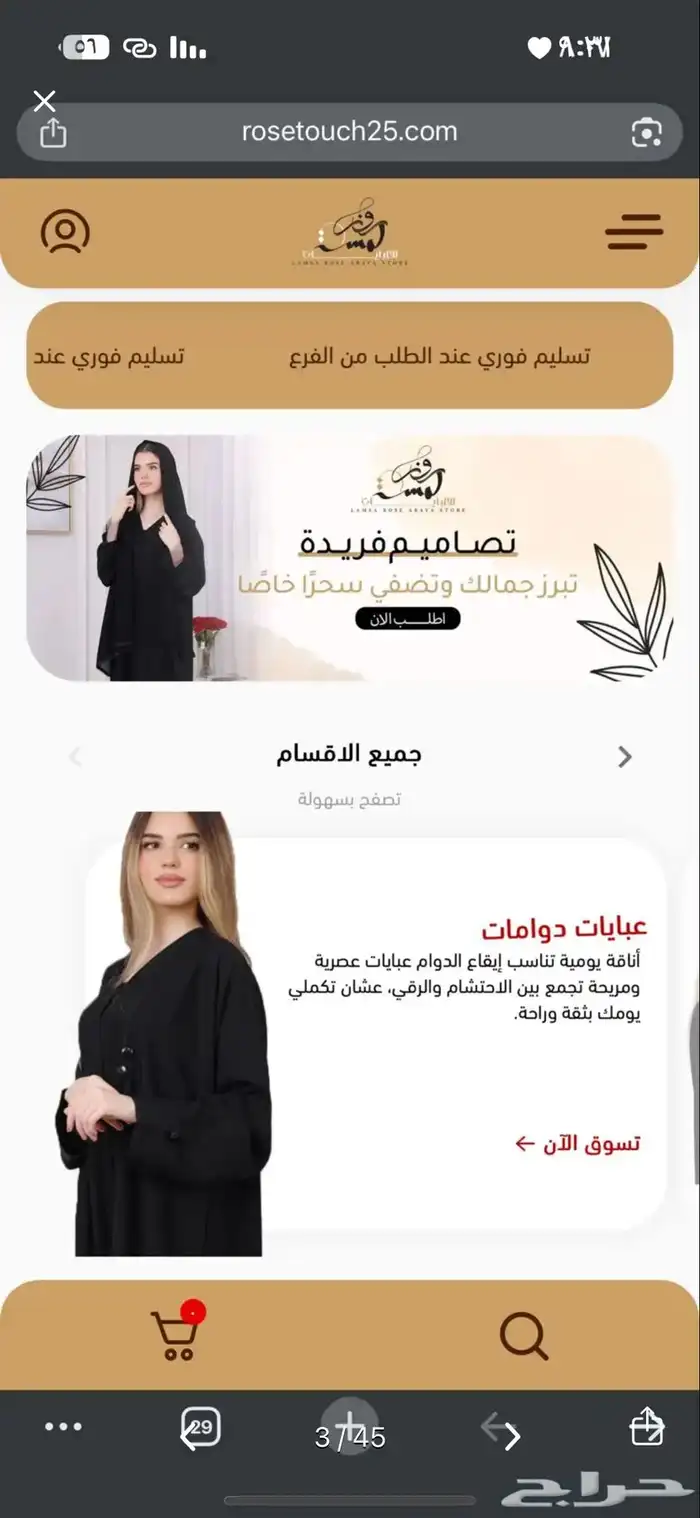This screenshot has width=700, height=1518.
Task: Open the hamburger menu
Action: tap(634, 232)
